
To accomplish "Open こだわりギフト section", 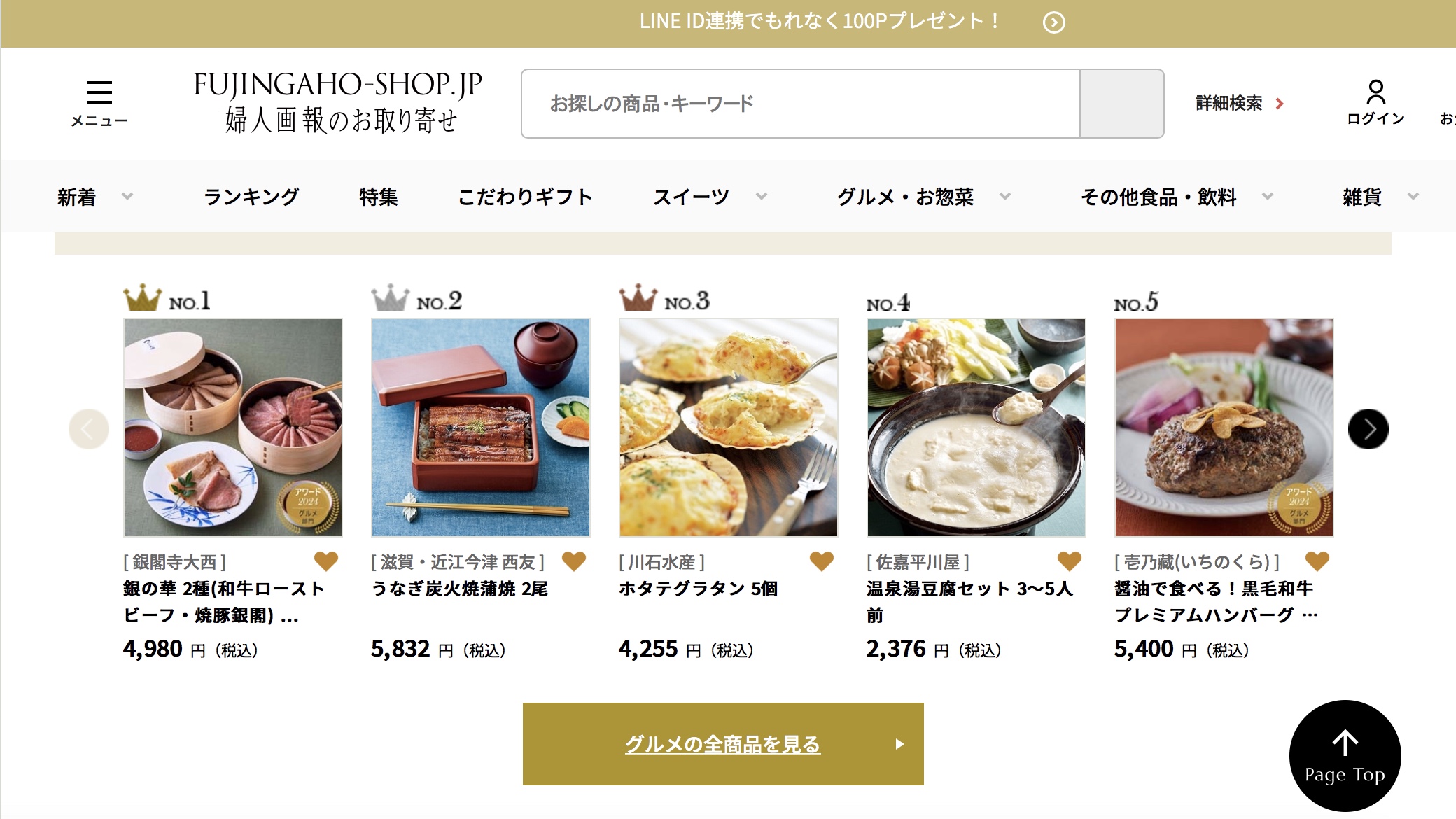I will (525, 197).
